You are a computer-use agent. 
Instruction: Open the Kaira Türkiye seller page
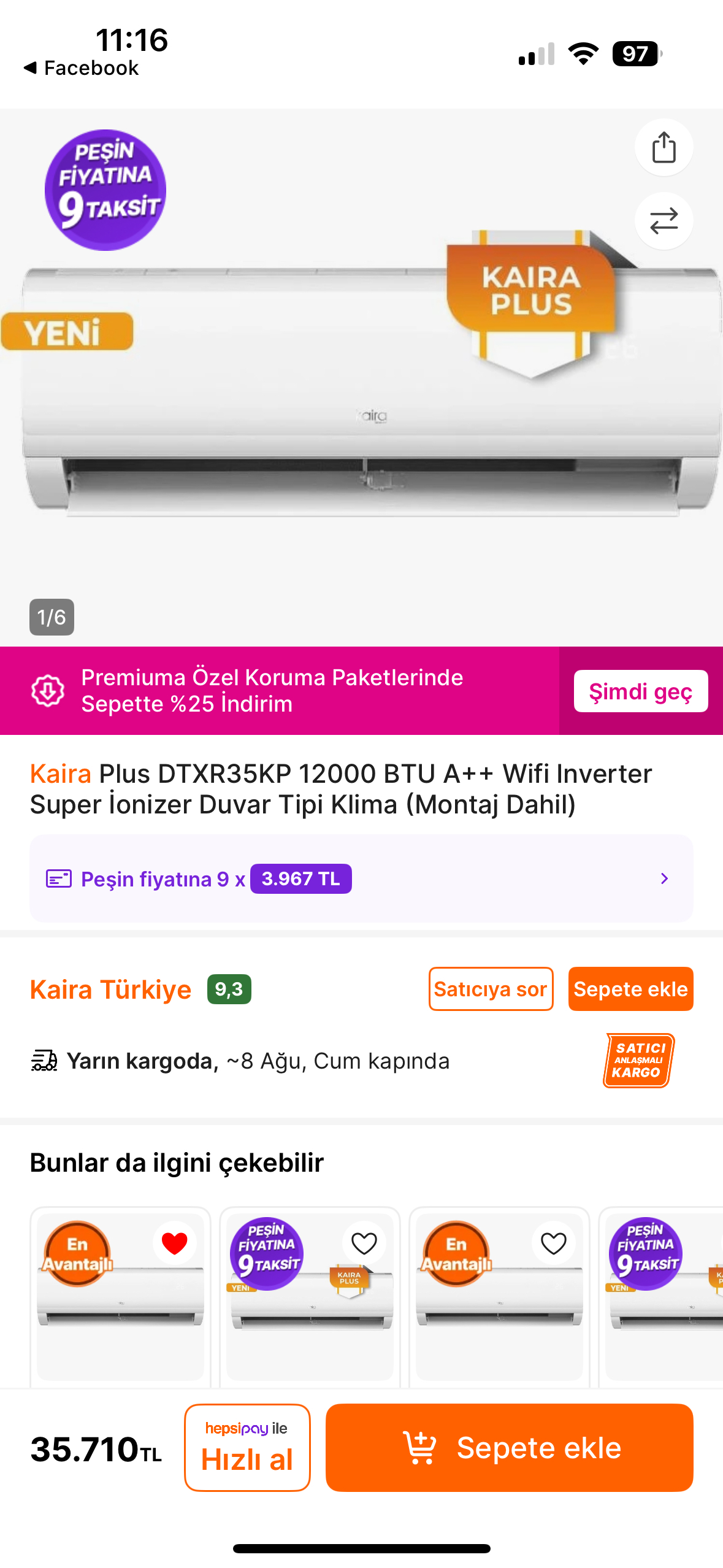110,989
